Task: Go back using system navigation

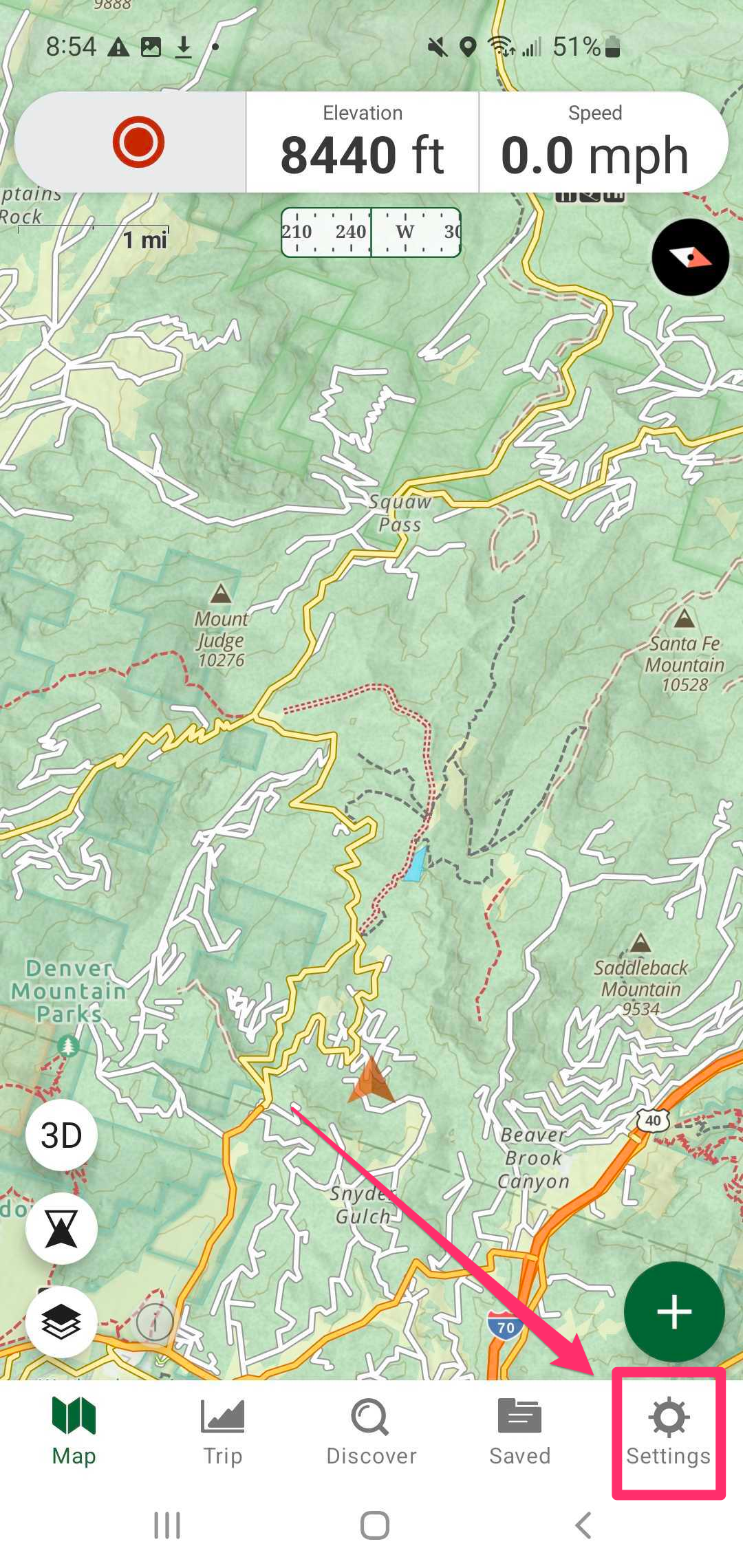Action: [583, 1525]
